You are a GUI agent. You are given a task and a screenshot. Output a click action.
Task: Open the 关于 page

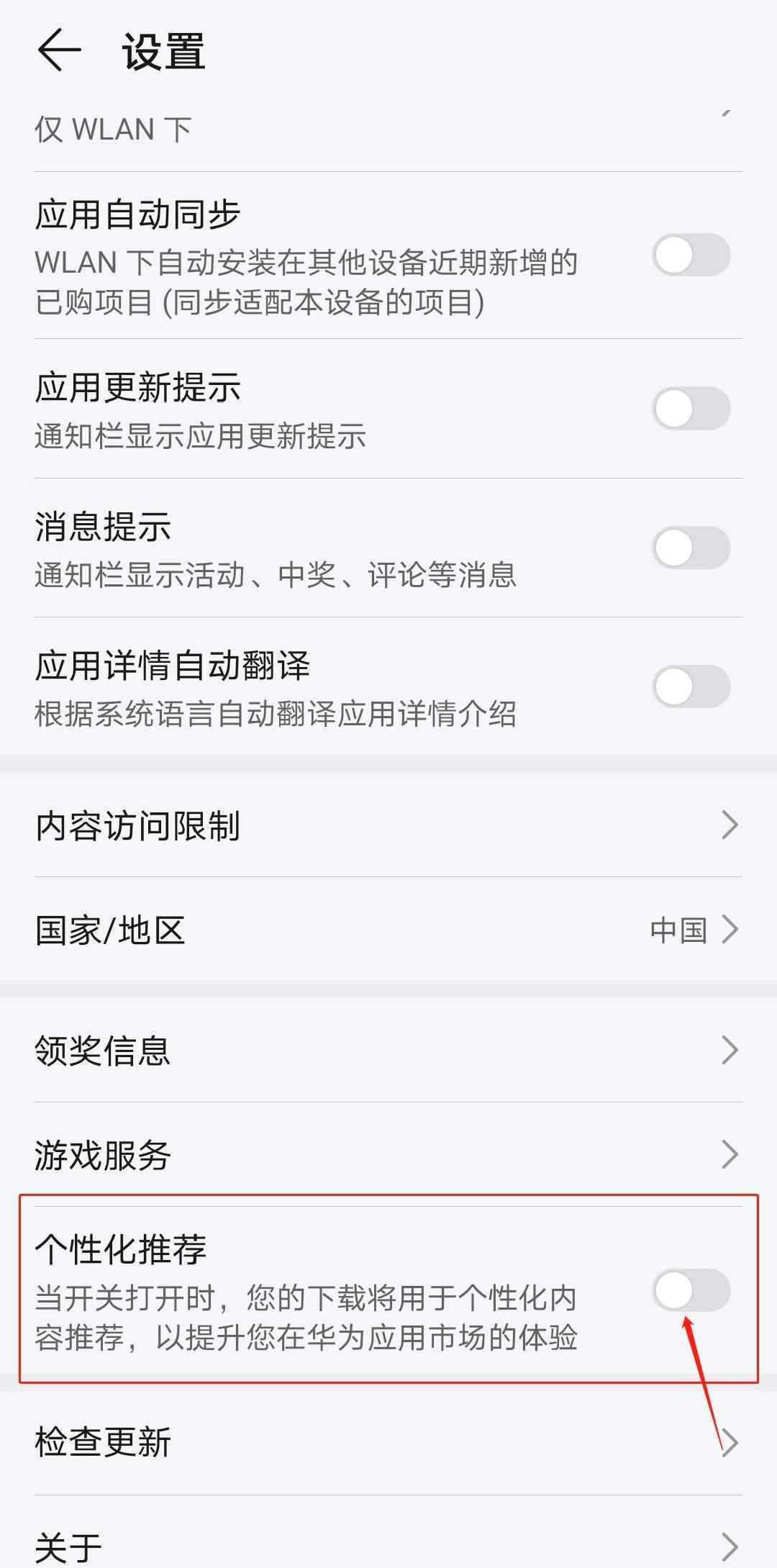point(388,1540)
